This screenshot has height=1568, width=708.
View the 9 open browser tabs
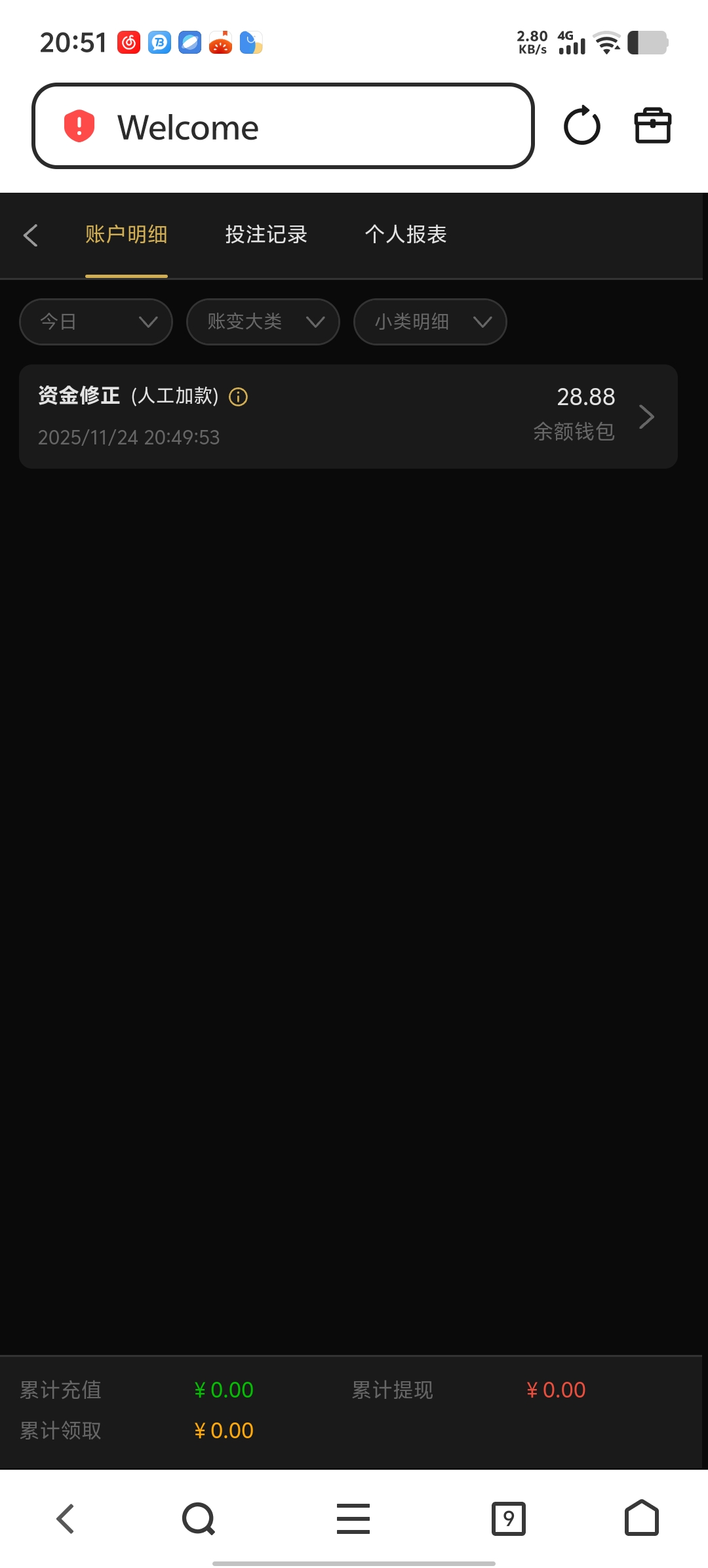click(509, 1519)
